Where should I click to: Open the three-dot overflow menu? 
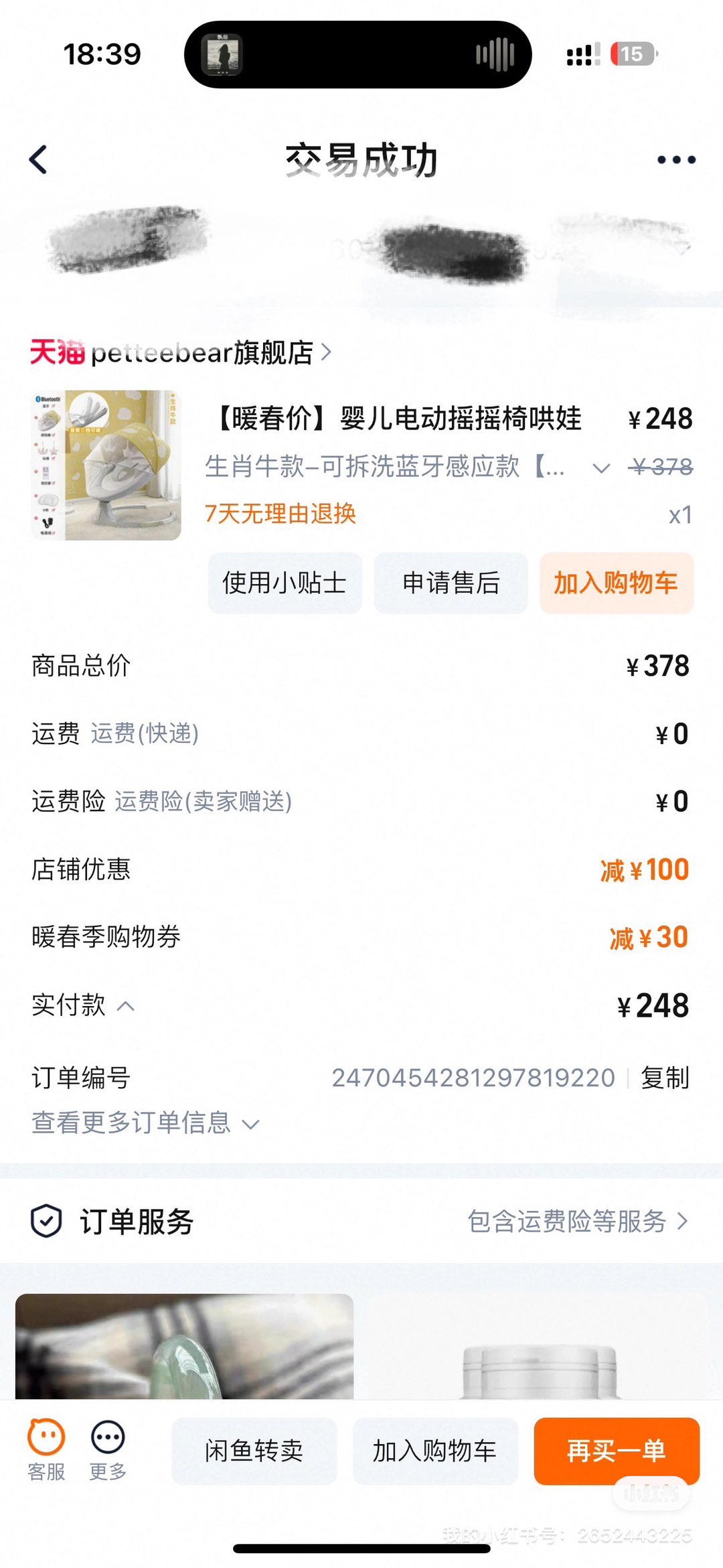click(676, 160)
